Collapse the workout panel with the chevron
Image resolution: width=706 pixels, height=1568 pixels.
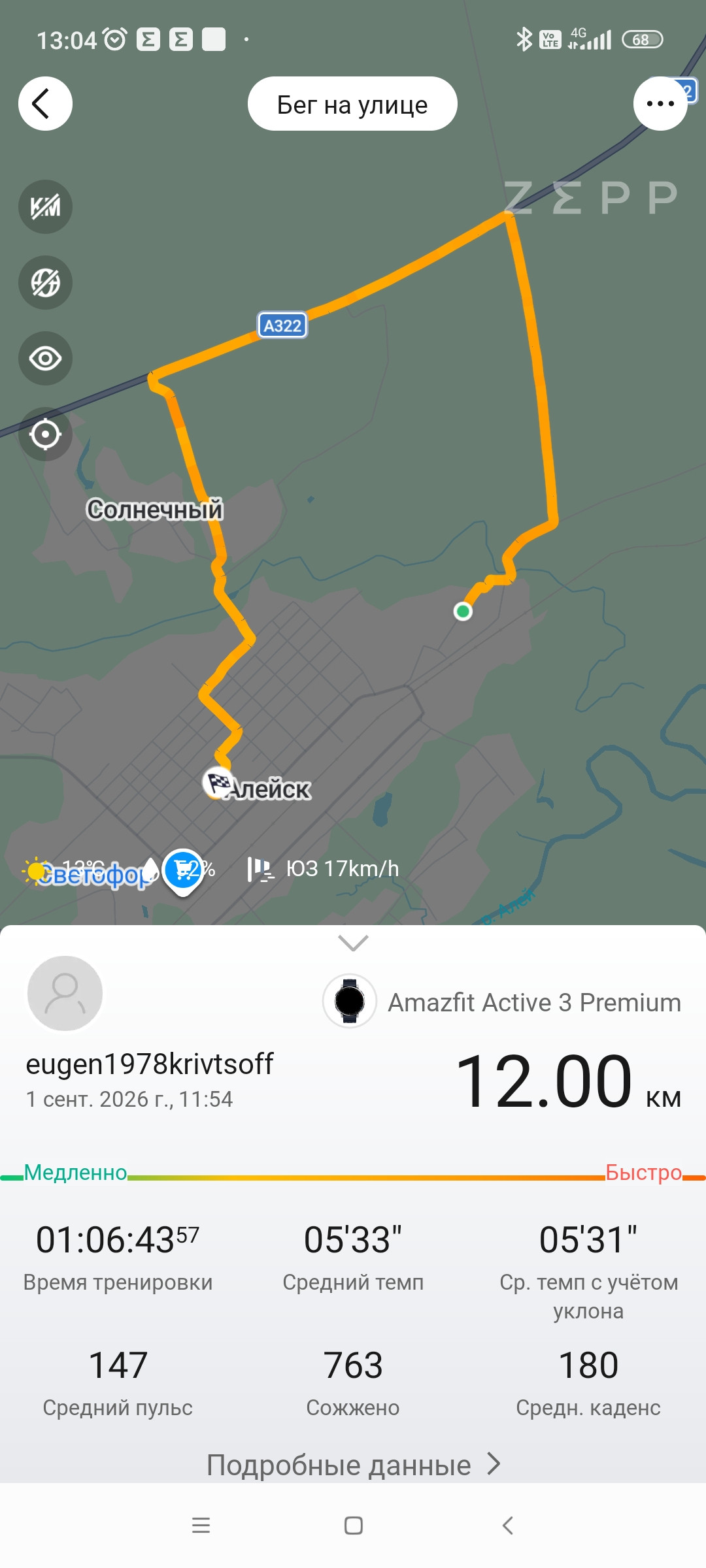pyautogui.click(x=353, y=943)
